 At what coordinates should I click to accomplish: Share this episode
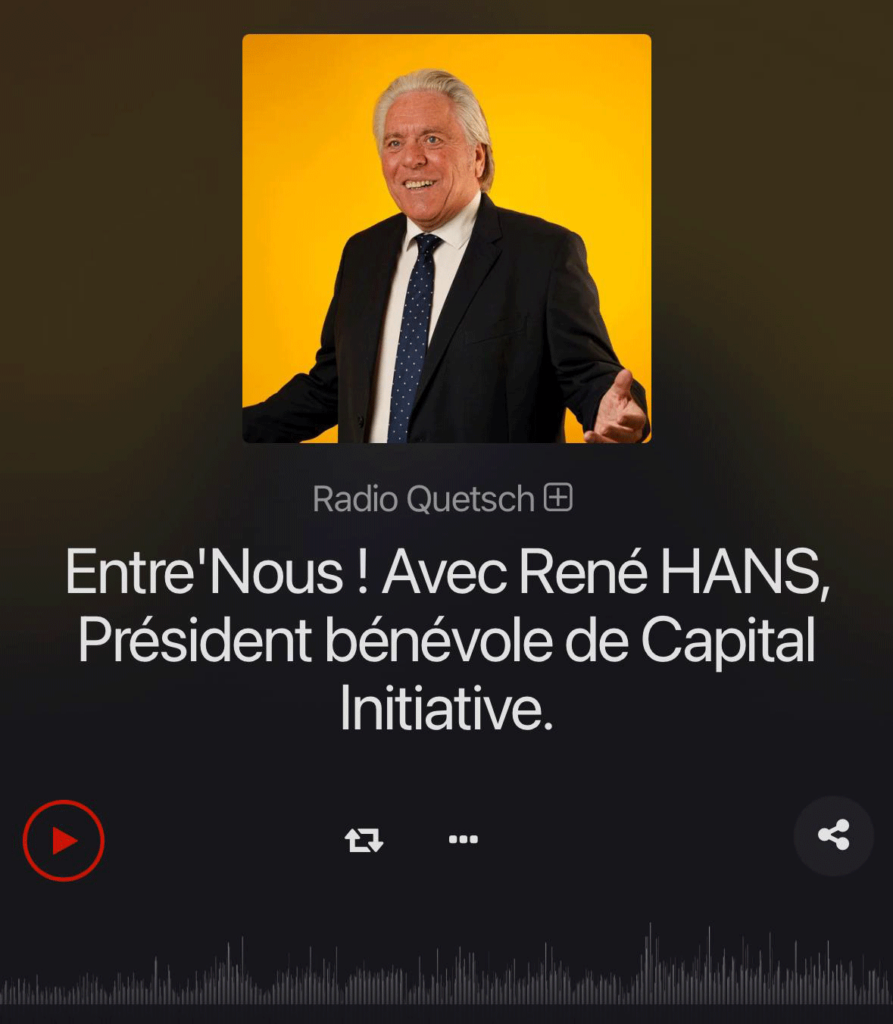[833, 835]
